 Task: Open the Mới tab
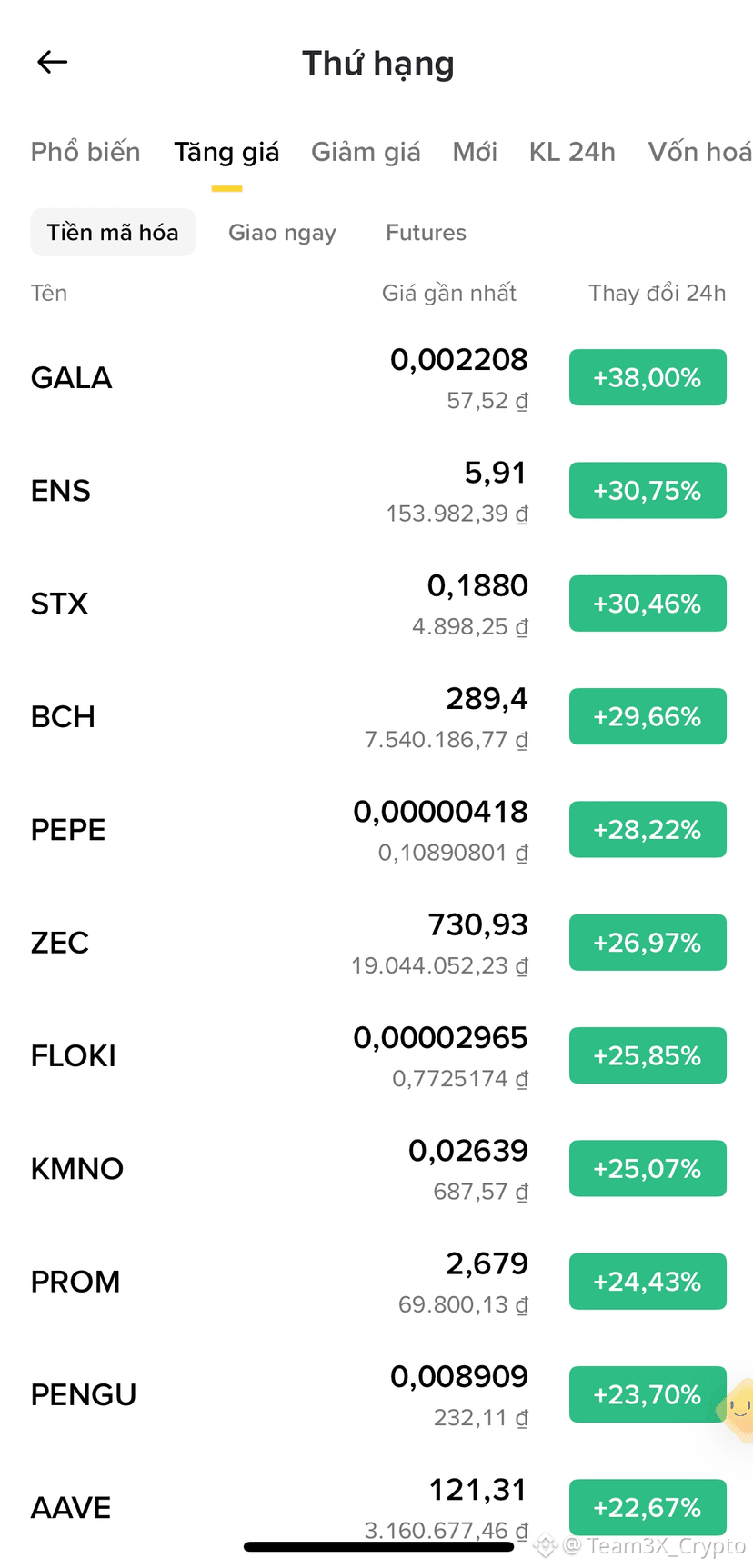(x=475, y=152)
